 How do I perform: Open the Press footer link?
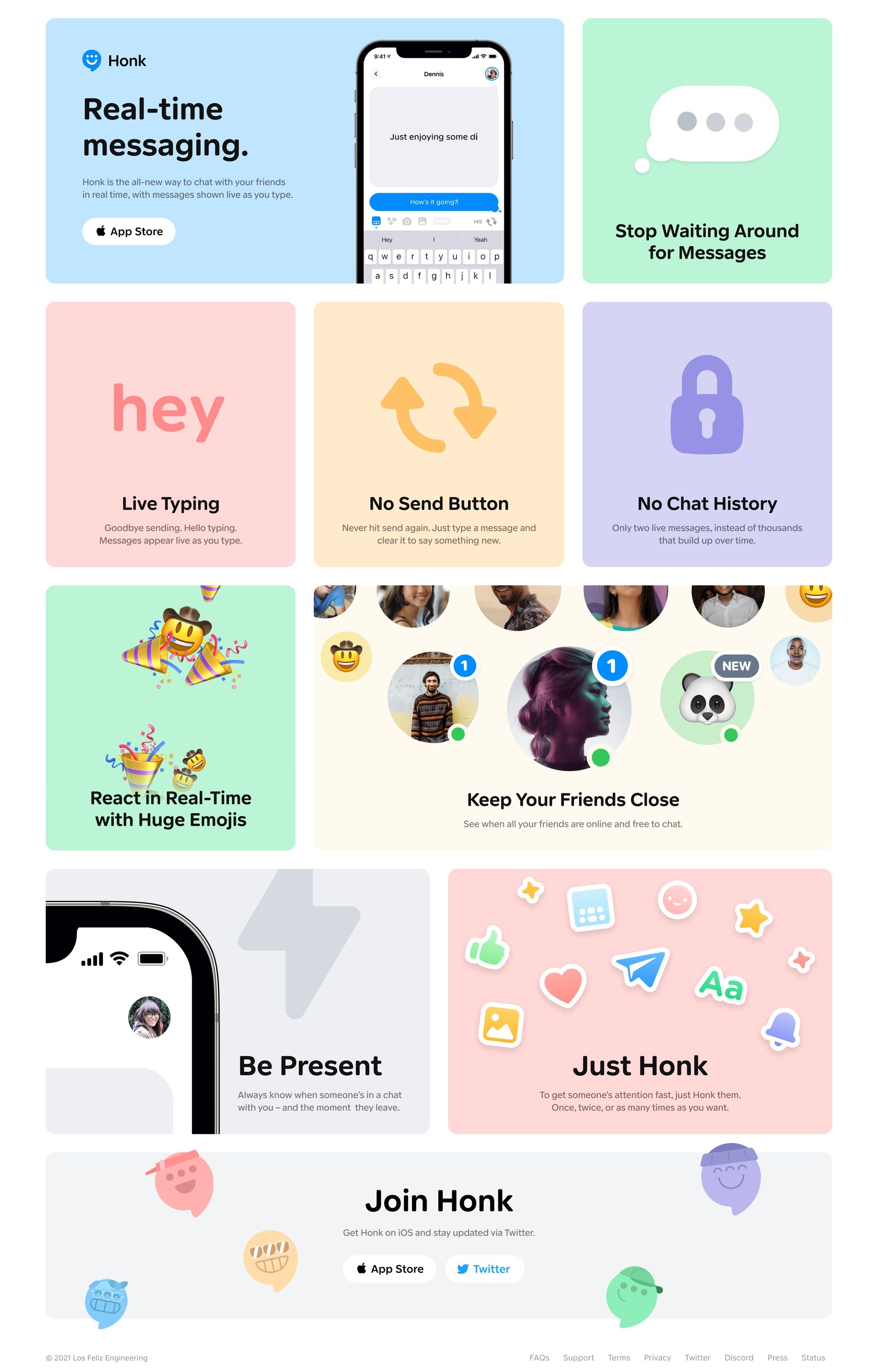777,1357
